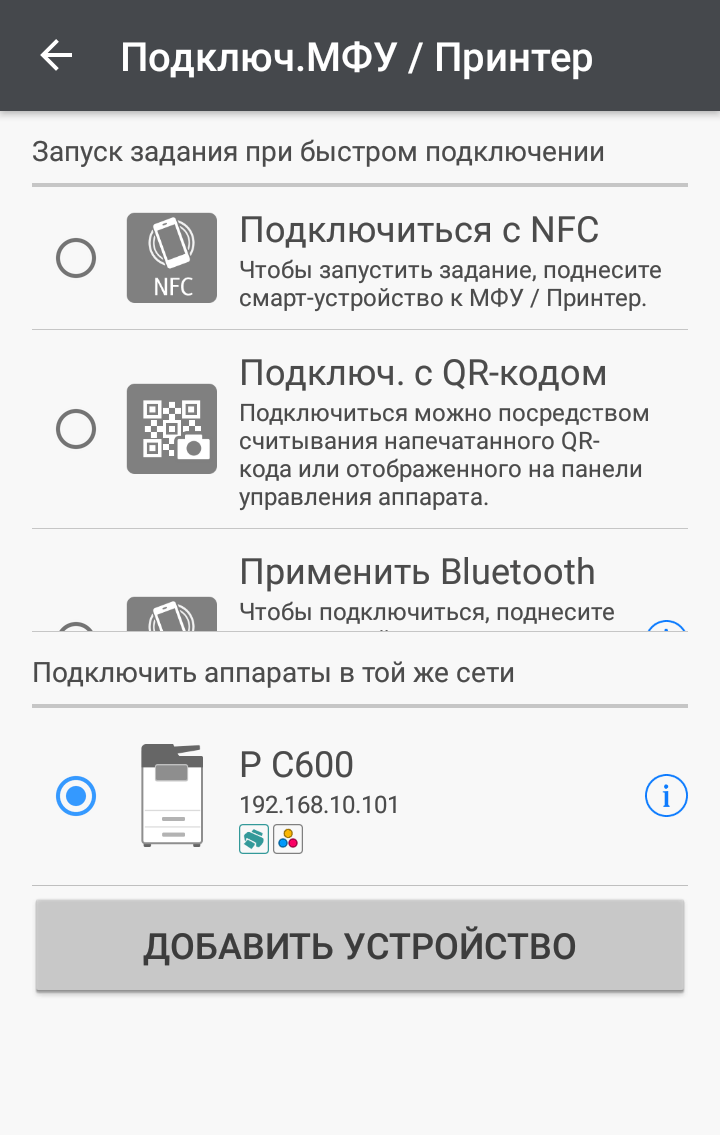Tap the «Добавить устройство» button

pos(360,946)
